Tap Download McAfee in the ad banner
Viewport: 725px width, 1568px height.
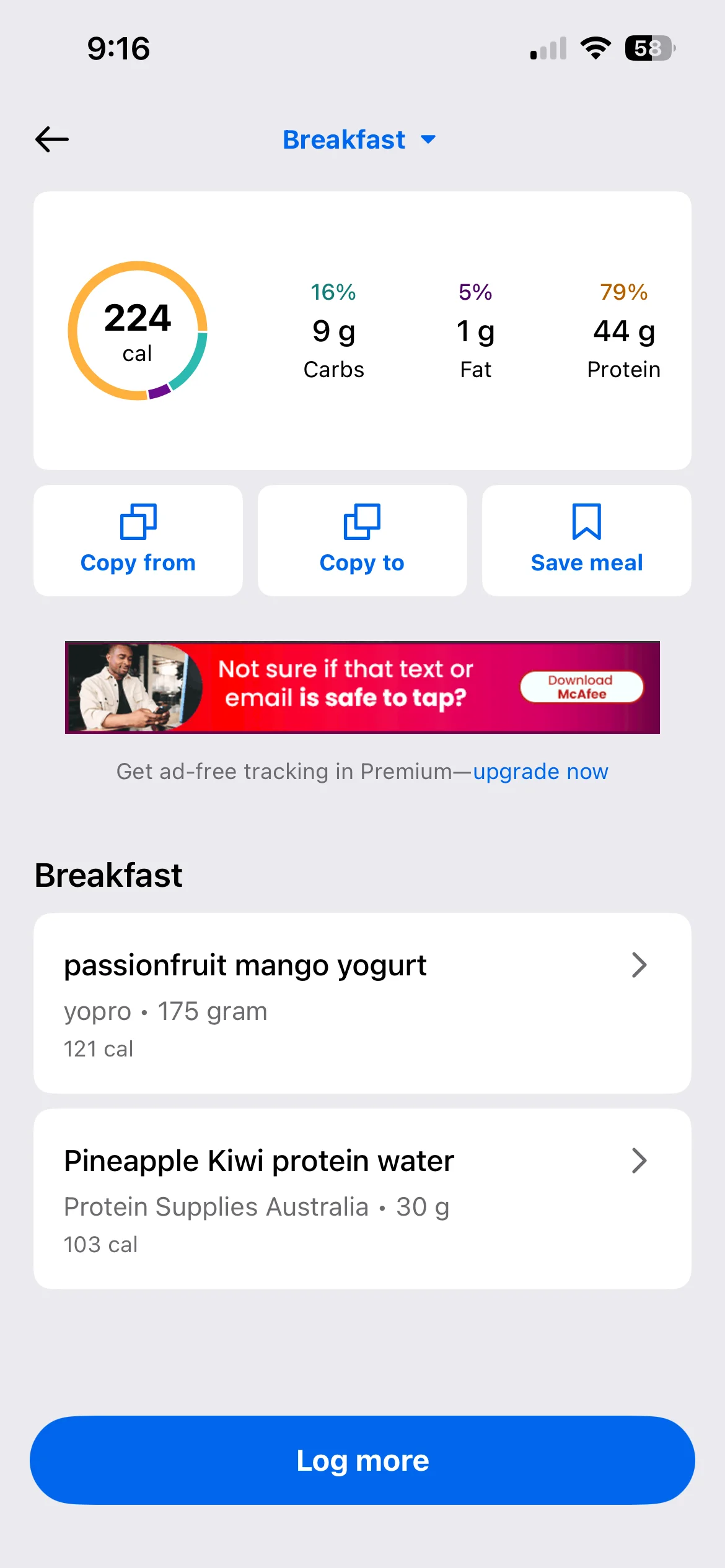pos(581,687)
